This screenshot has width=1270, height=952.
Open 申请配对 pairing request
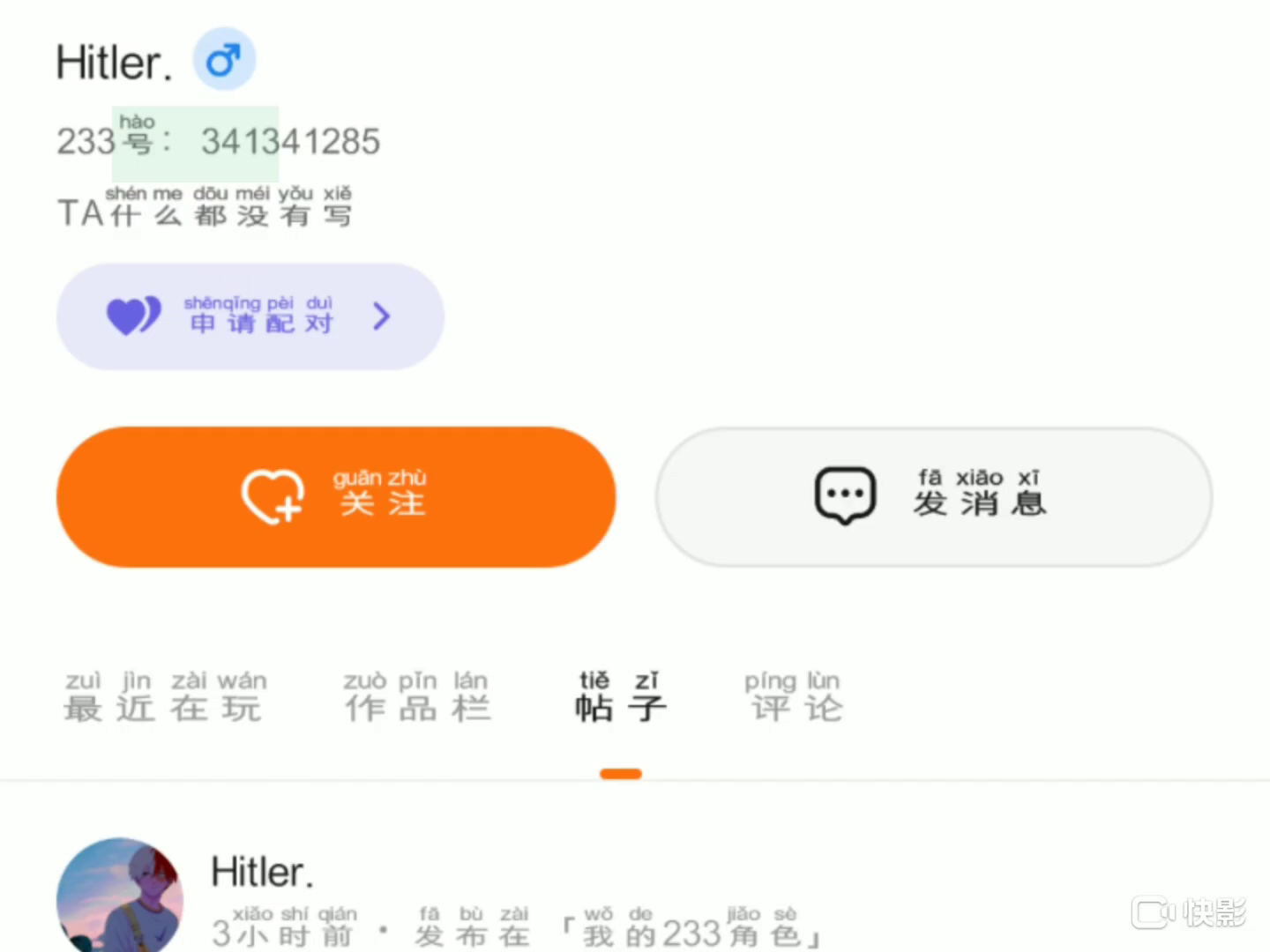coord(250,316)
